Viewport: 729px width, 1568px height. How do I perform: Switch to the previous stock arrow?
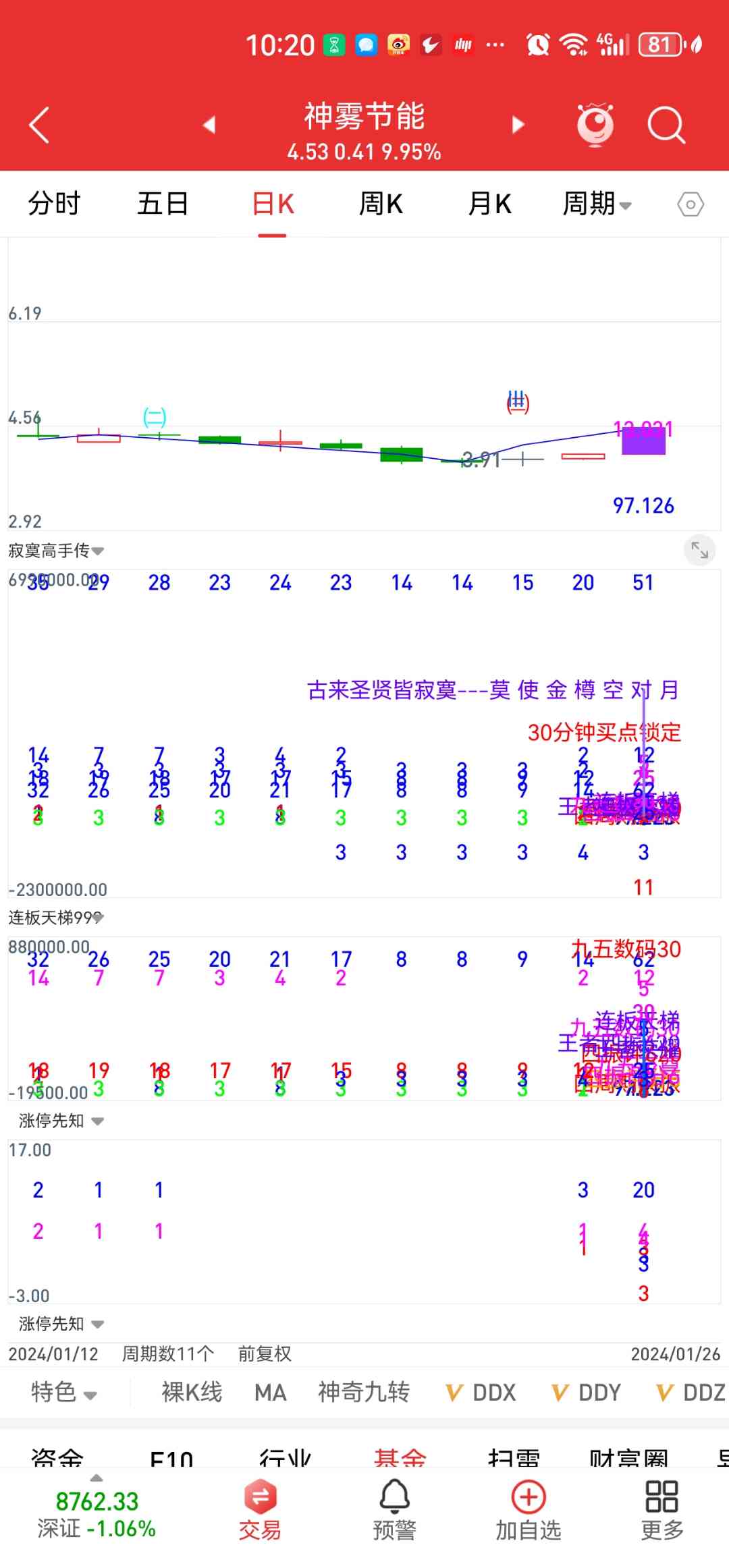(209, 125)
